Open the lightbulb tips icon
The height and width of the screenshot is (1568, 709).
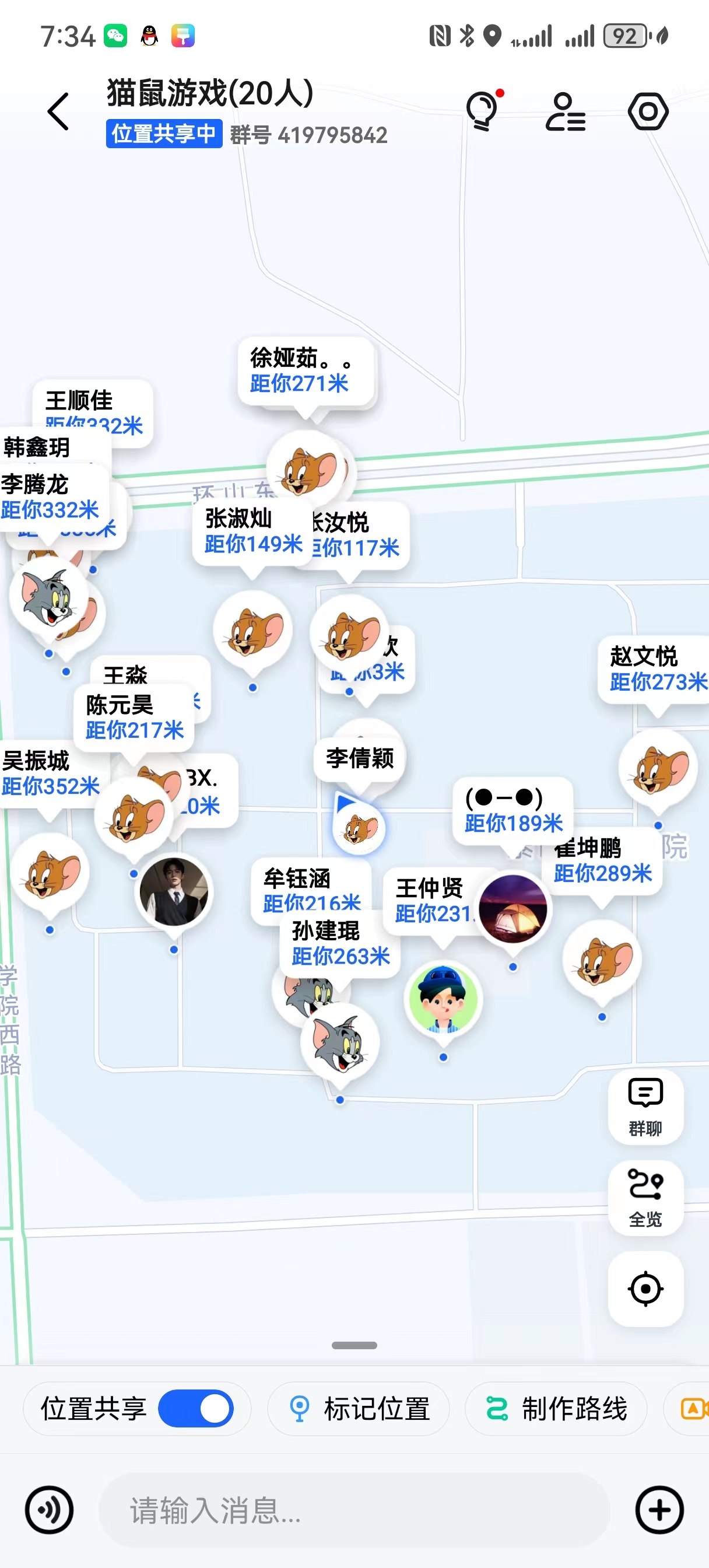pos(483,112)
